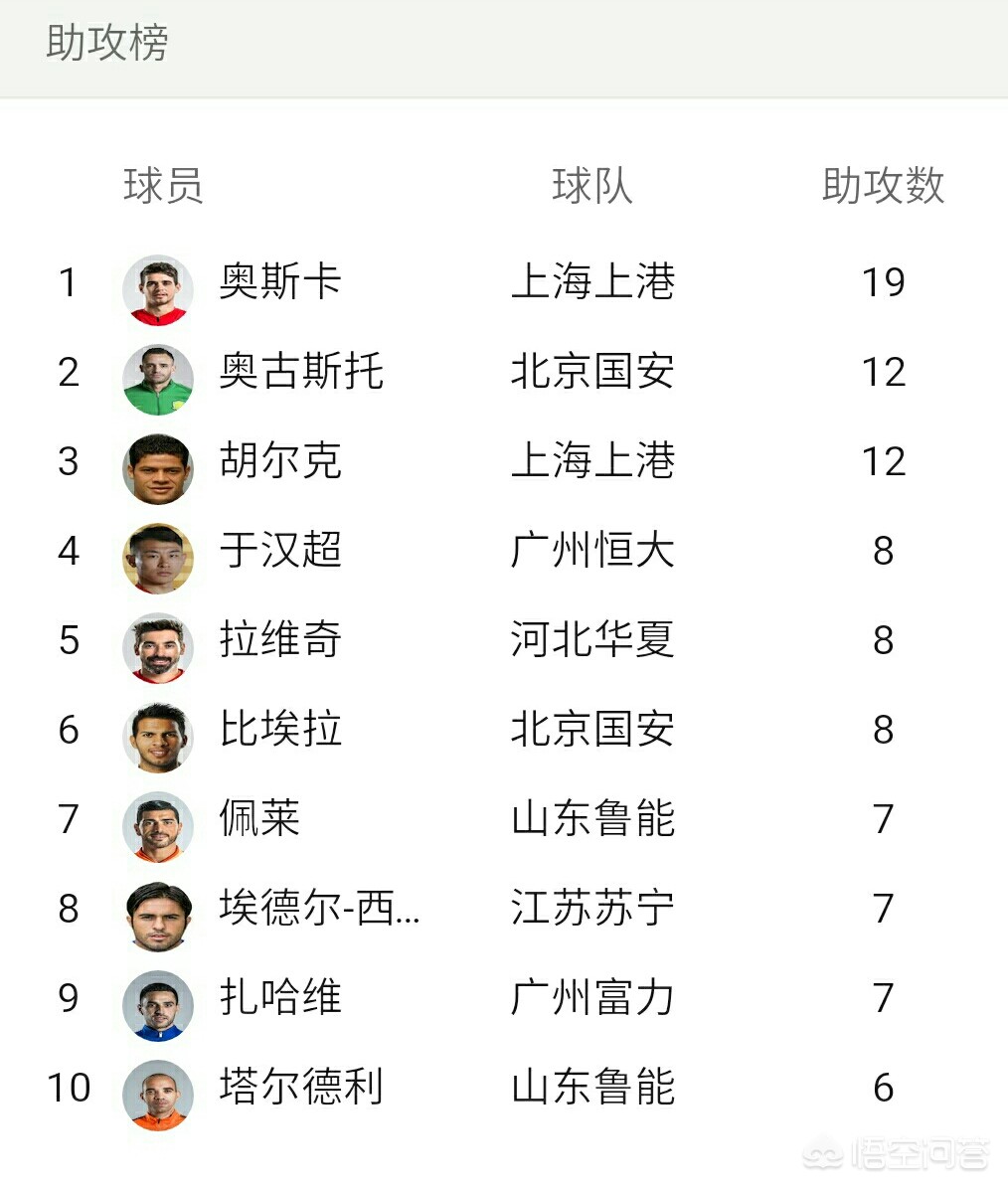Click Augusto's avatar photo
Image resolution: width=1008 pixels, height=1189 pixels.
(157, 372)
